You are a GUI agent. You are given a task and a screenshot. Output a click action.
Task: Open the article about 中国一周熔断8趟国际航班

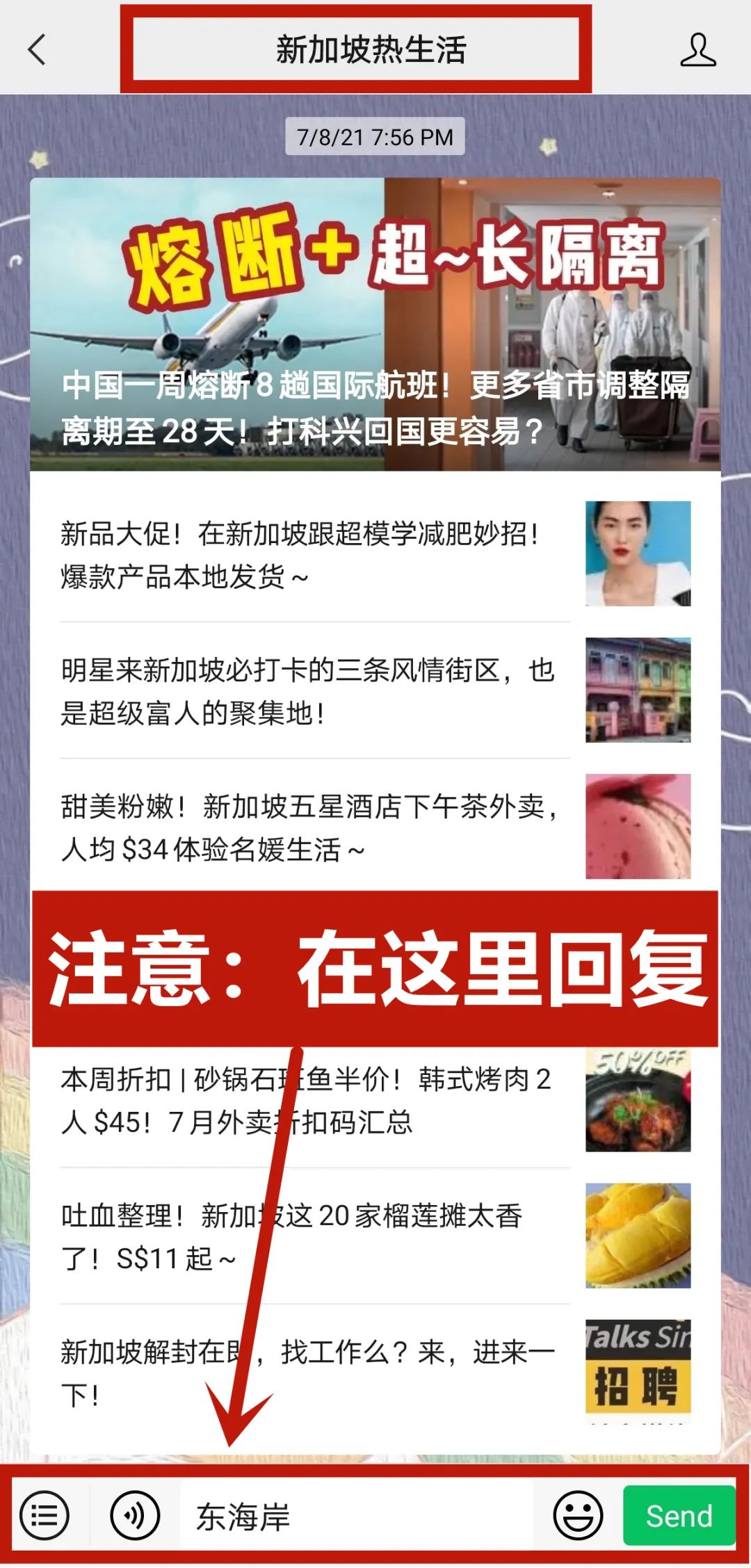(x=375, y=324)
